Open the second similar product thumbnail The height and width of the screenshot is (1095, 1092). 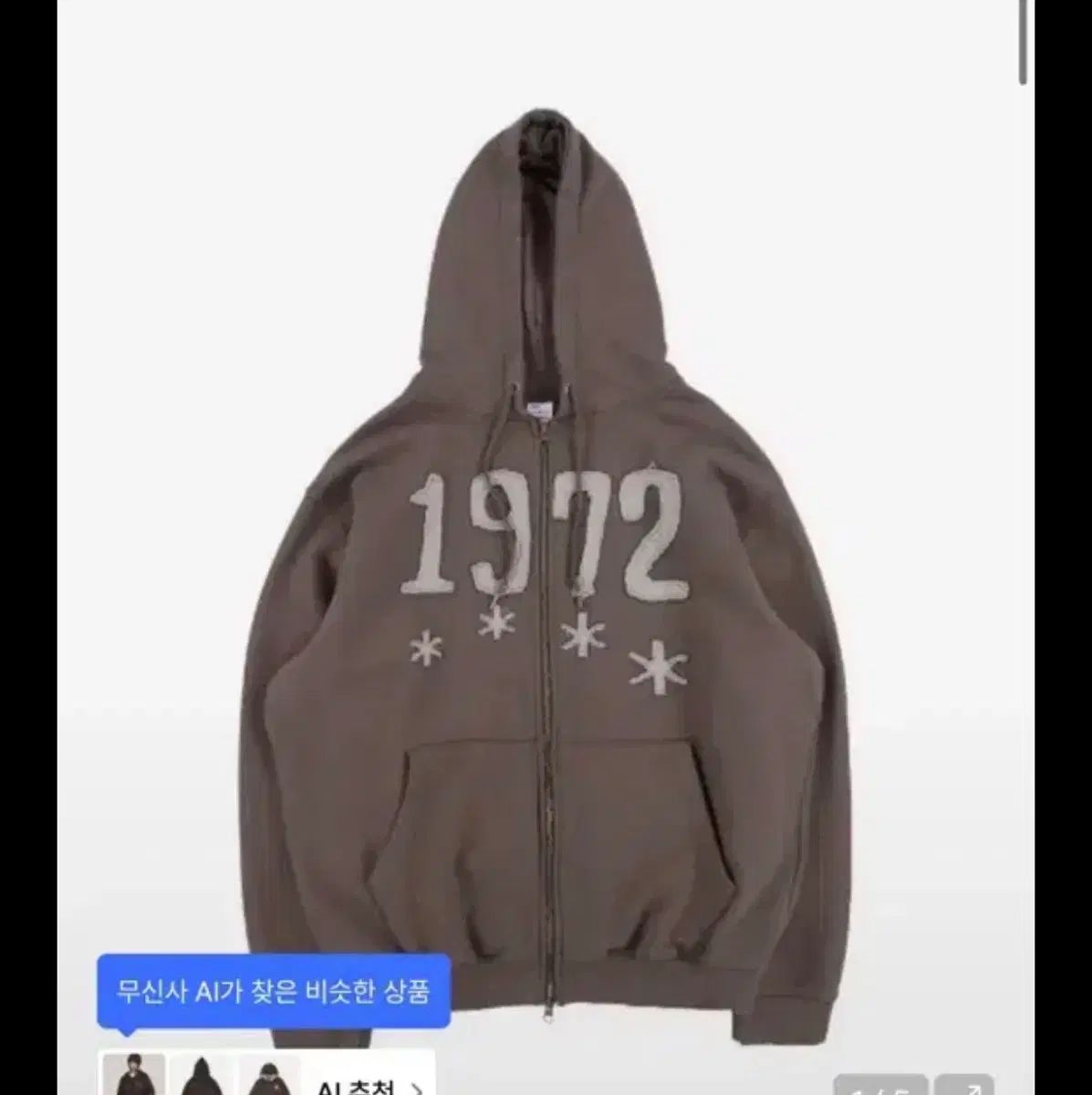(201, 1077)
